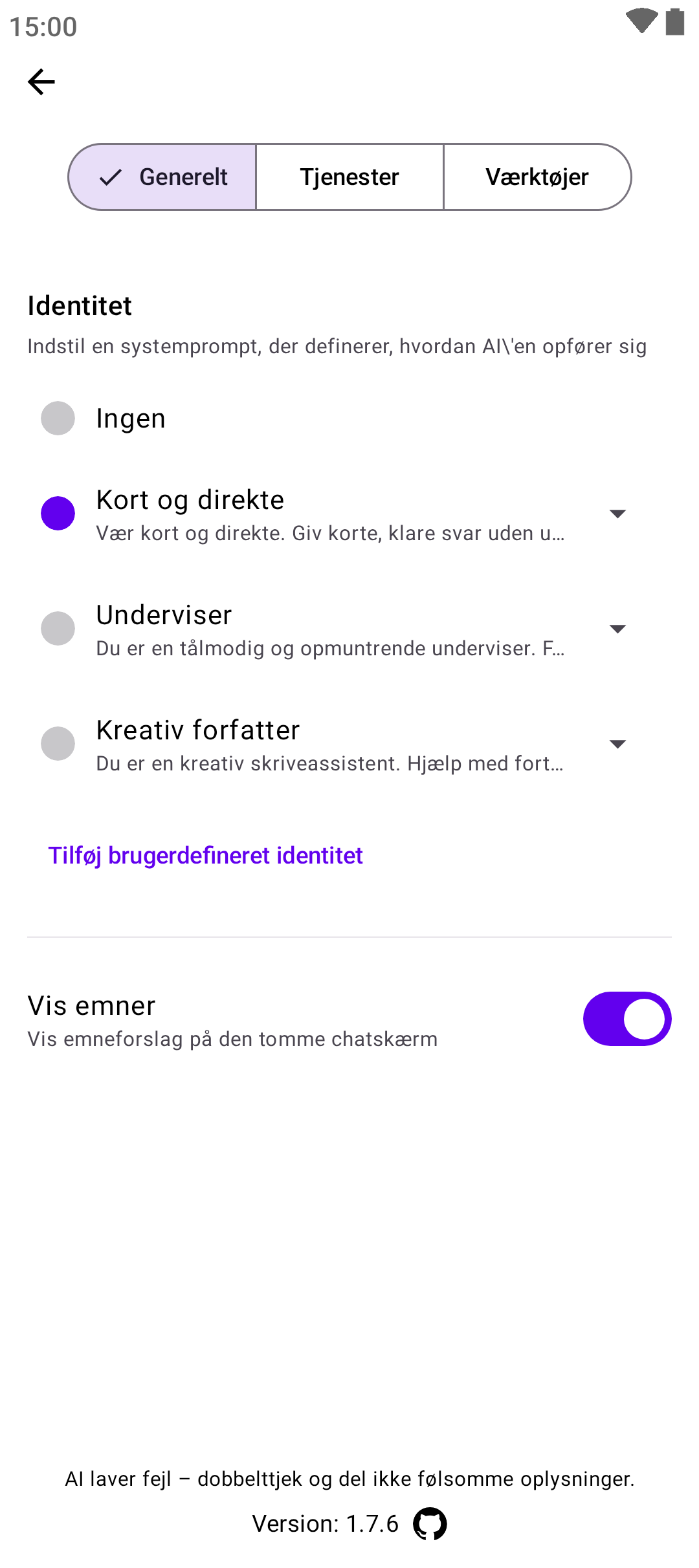Select the Ingen identity option
Viewport: 699px width, 1568px height.
58,419
